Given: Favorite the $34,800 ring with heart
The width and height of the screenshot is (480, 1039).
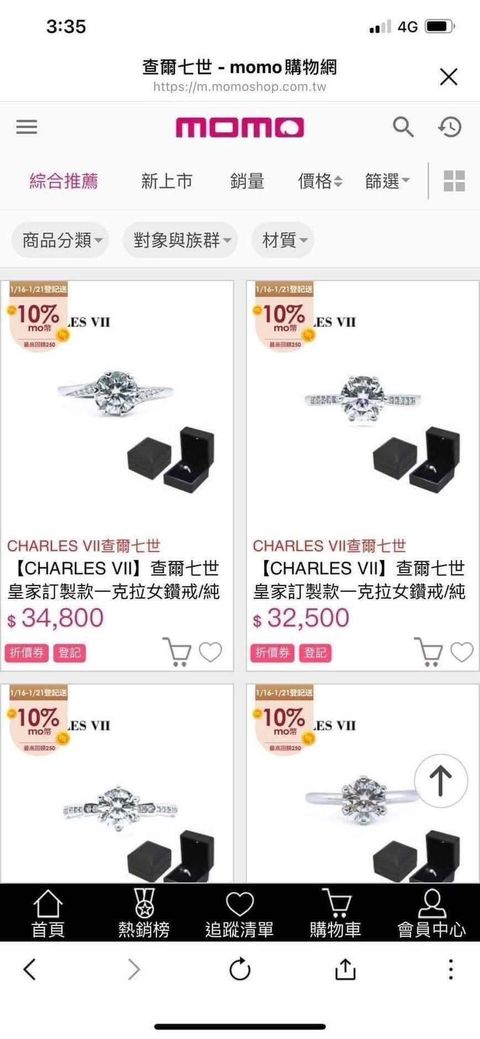Looking at the screenshot, I should [x=211, y=652].
